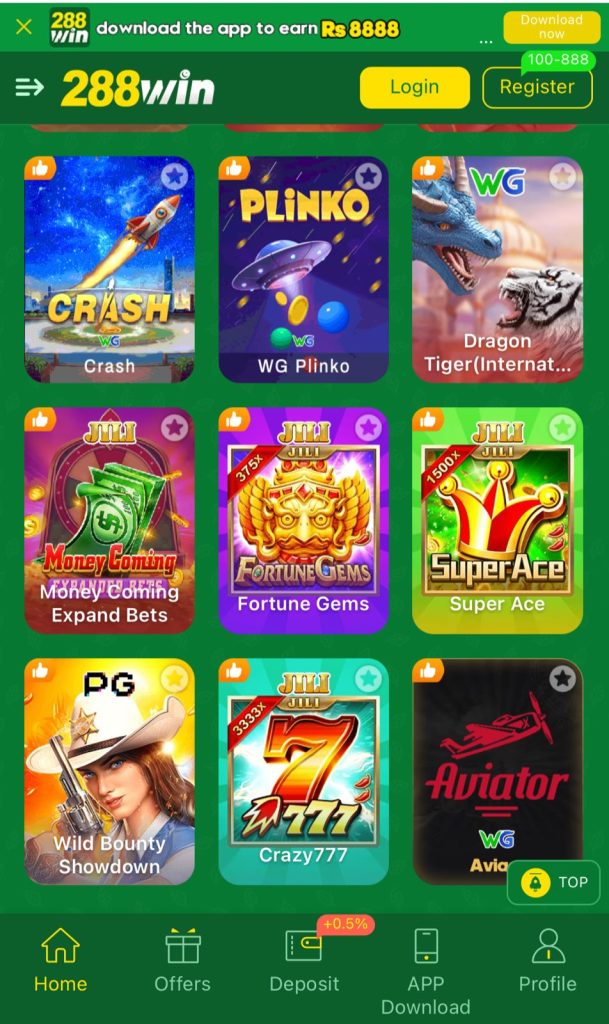The image size is (609, 1024).
Task: Tap the Register button
Action: point(537,87)
